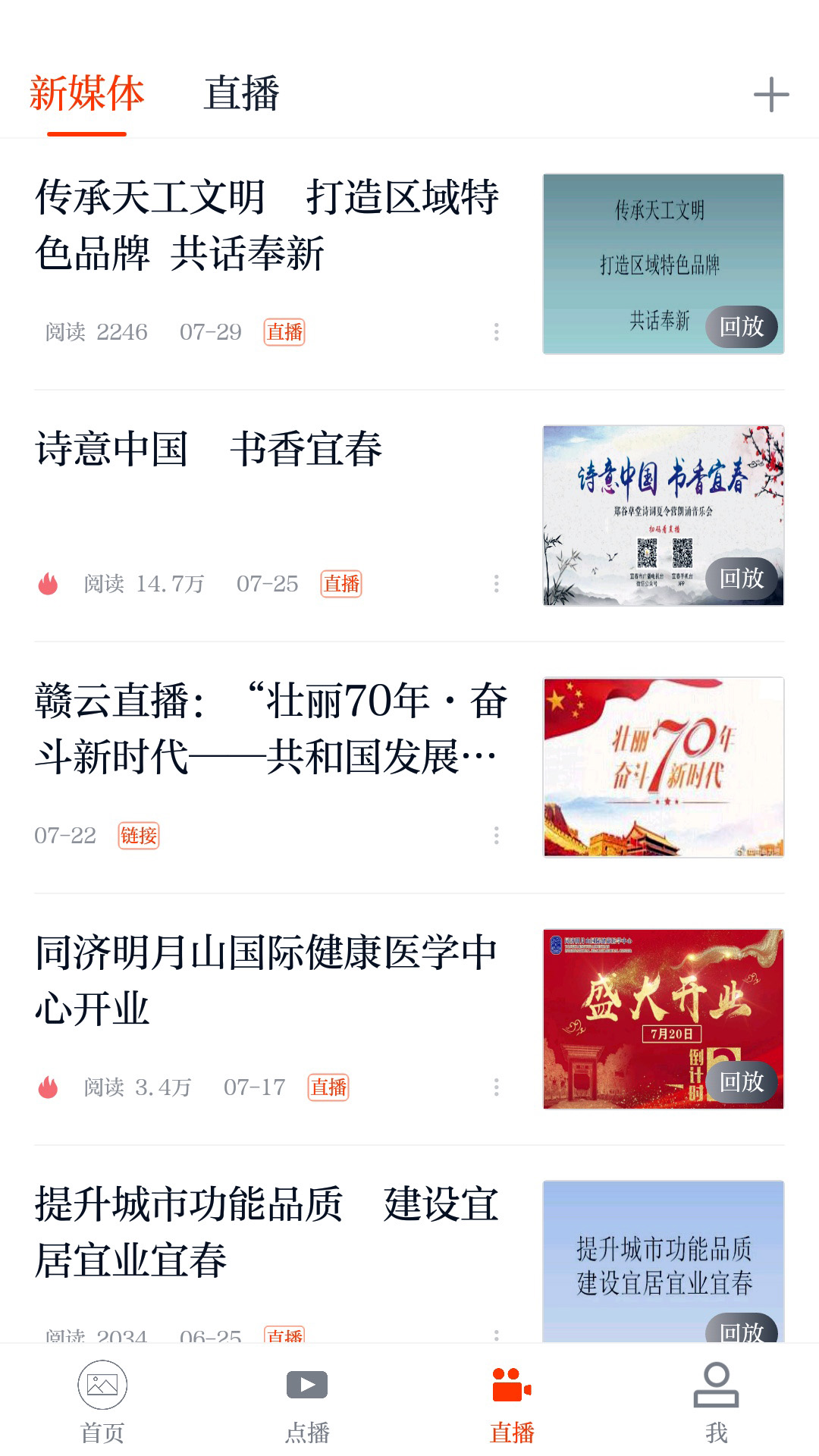819x1456 pixels.
Task: Go to the 首页 bottom tab
Action: 102,1403
